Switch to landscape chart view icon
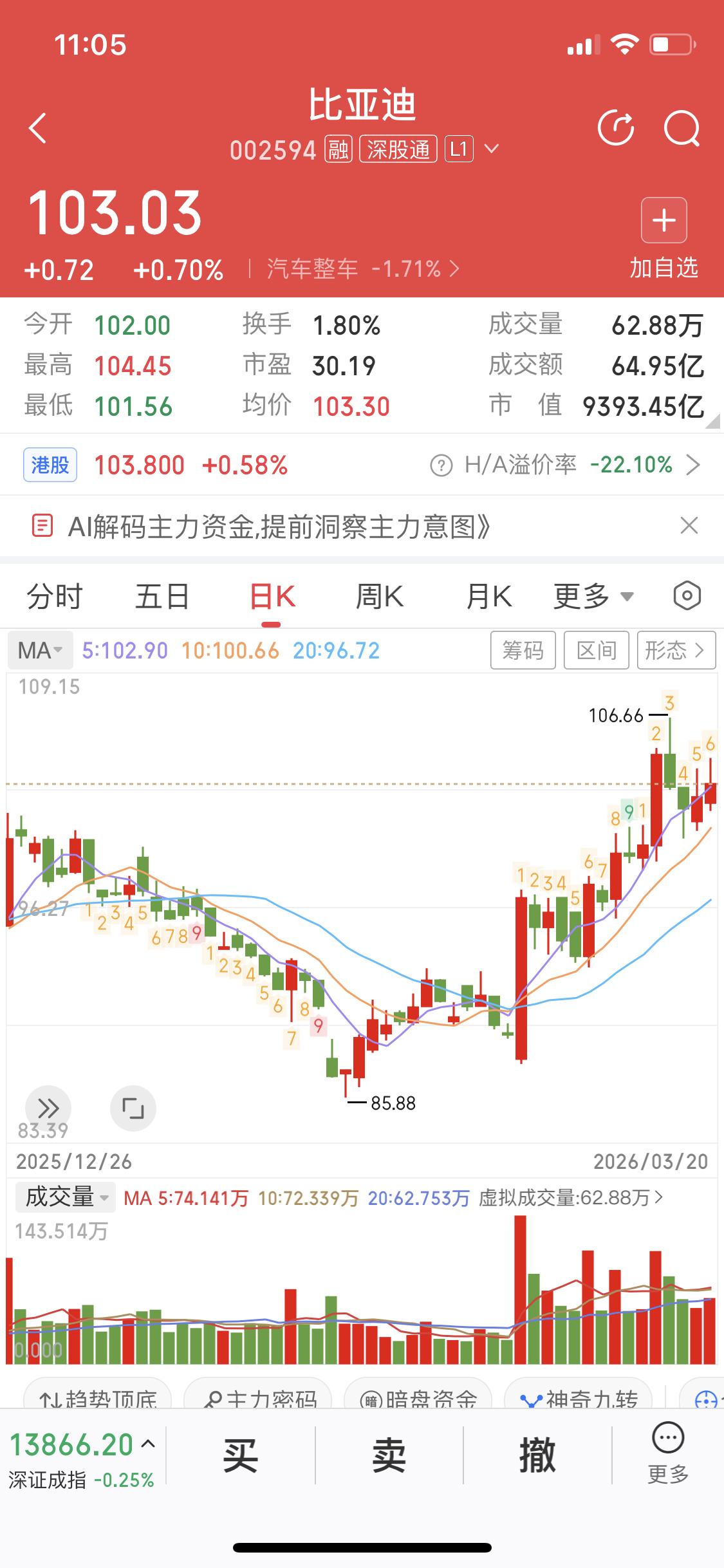 [133, 1108]
